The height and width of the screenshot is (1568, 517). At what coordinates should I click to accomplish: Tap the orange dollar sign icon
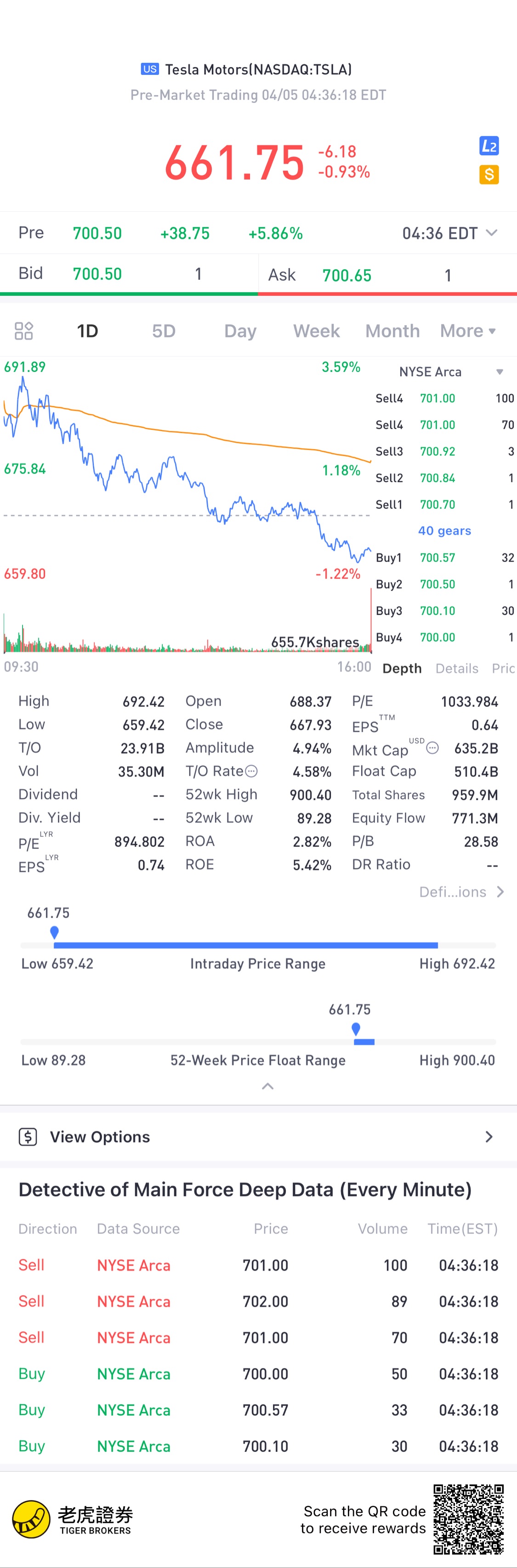click(x=489, y=175)
